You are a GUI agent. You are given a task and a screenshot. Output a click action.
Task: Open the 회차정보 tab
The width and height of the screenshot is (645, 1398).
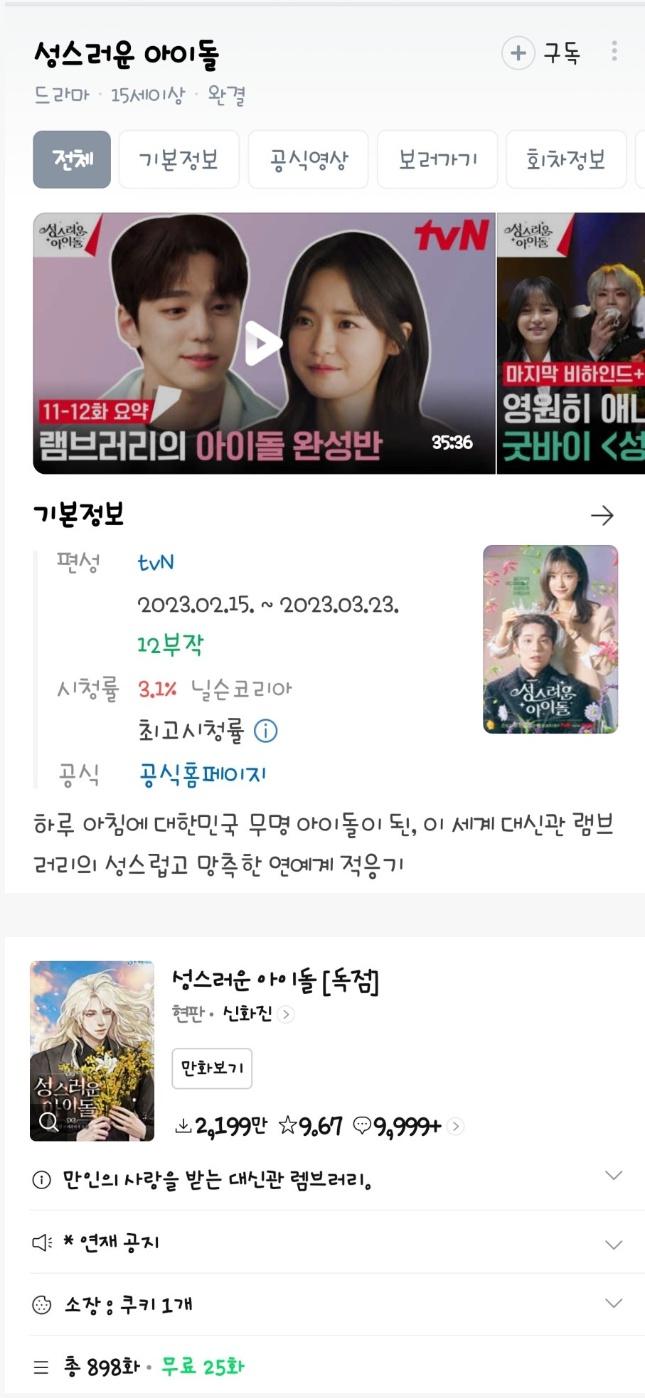point(566,160)
